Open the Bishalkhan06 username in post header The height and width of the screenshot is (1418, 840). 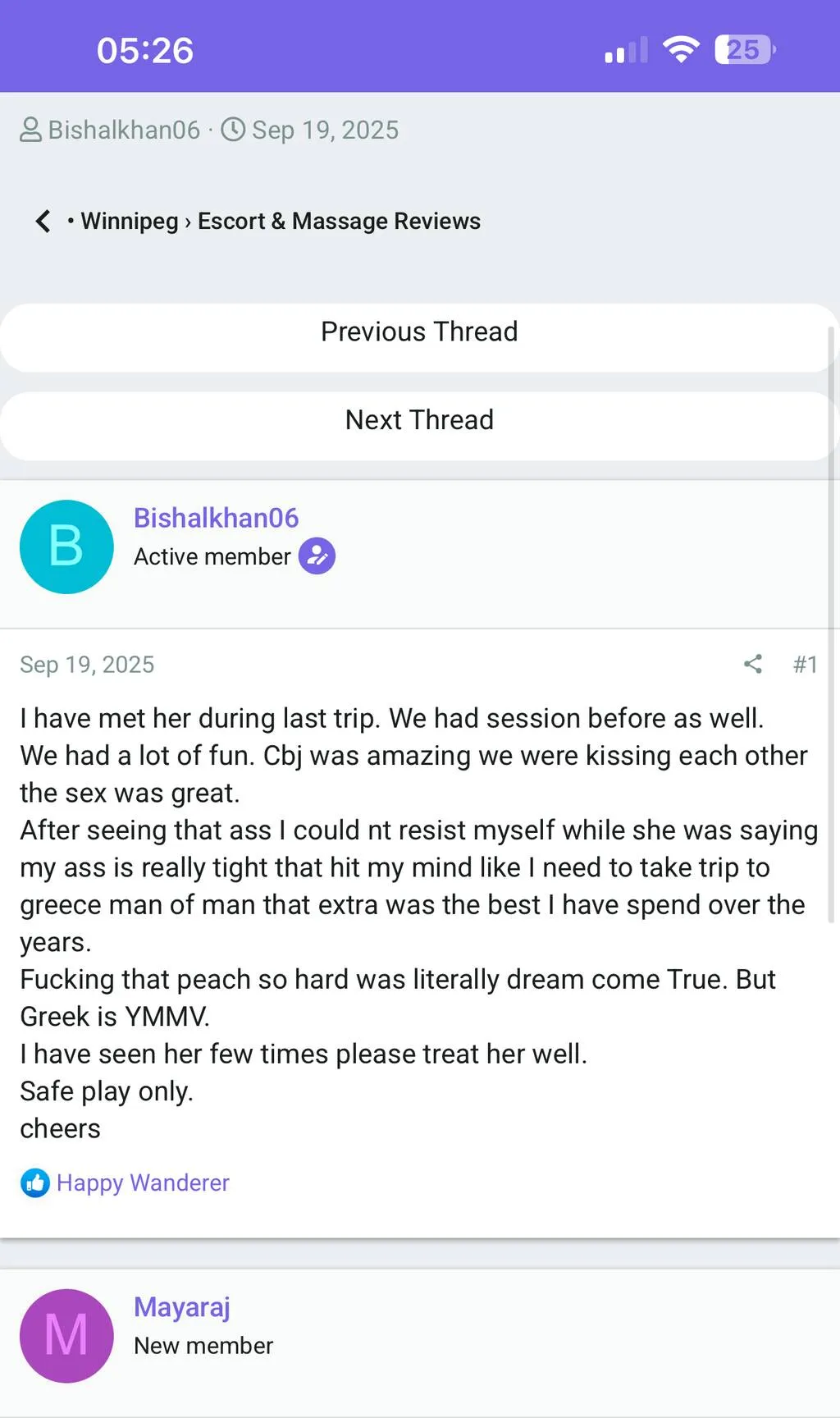(216, 518)
